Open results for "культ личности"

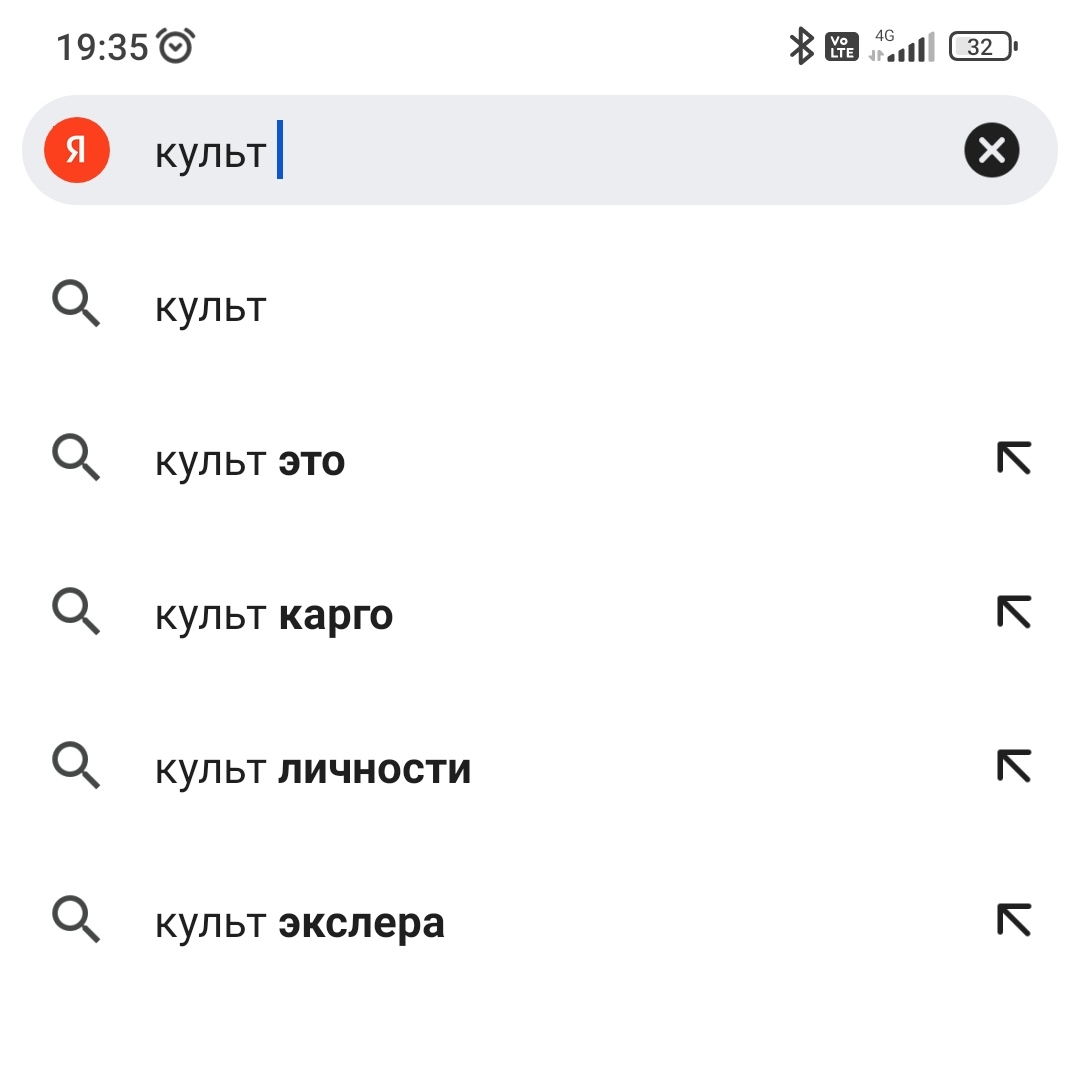(x=313, y=769)
